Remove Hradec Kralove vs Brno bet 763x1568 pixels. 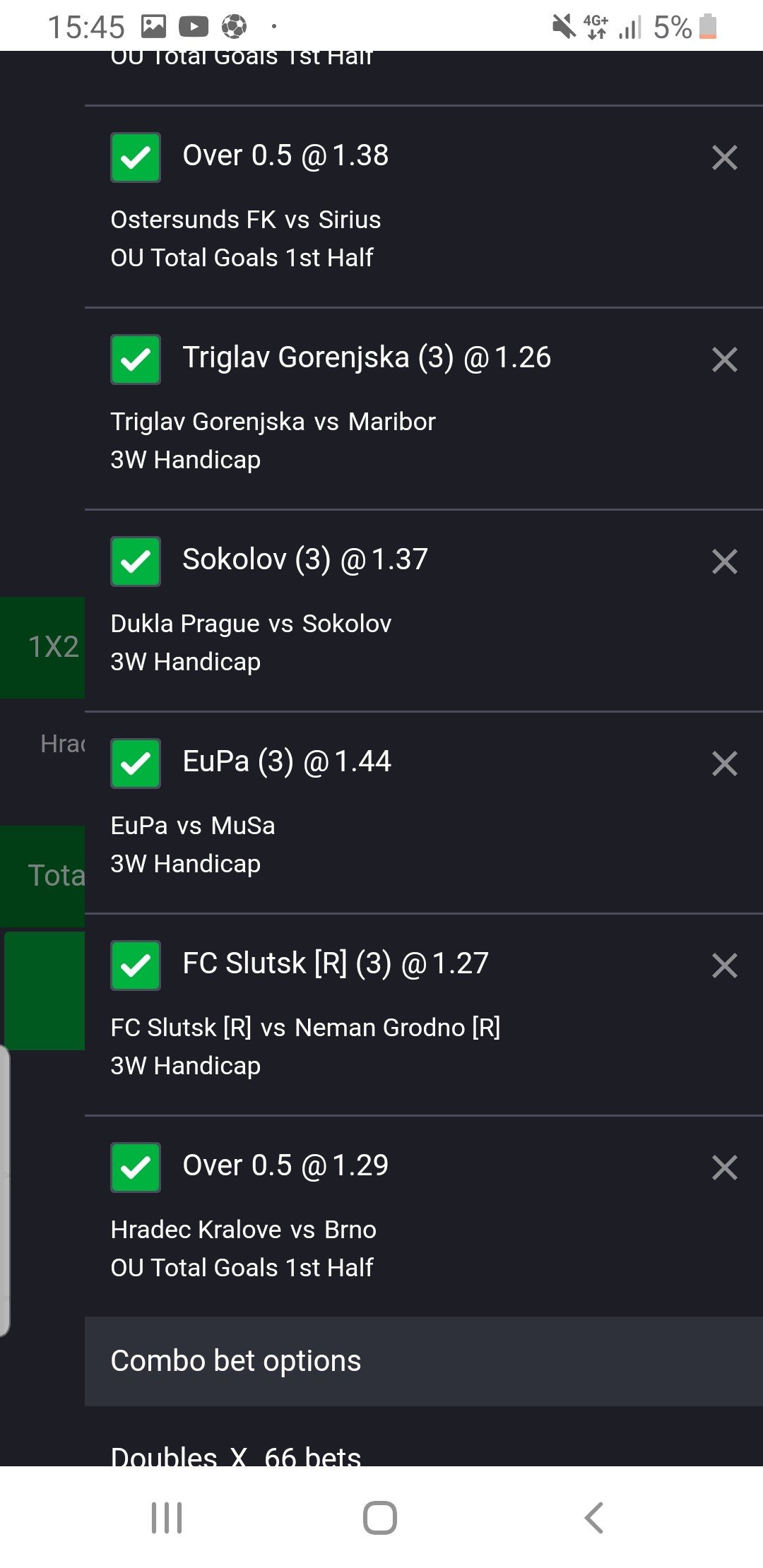(724, 1168)
